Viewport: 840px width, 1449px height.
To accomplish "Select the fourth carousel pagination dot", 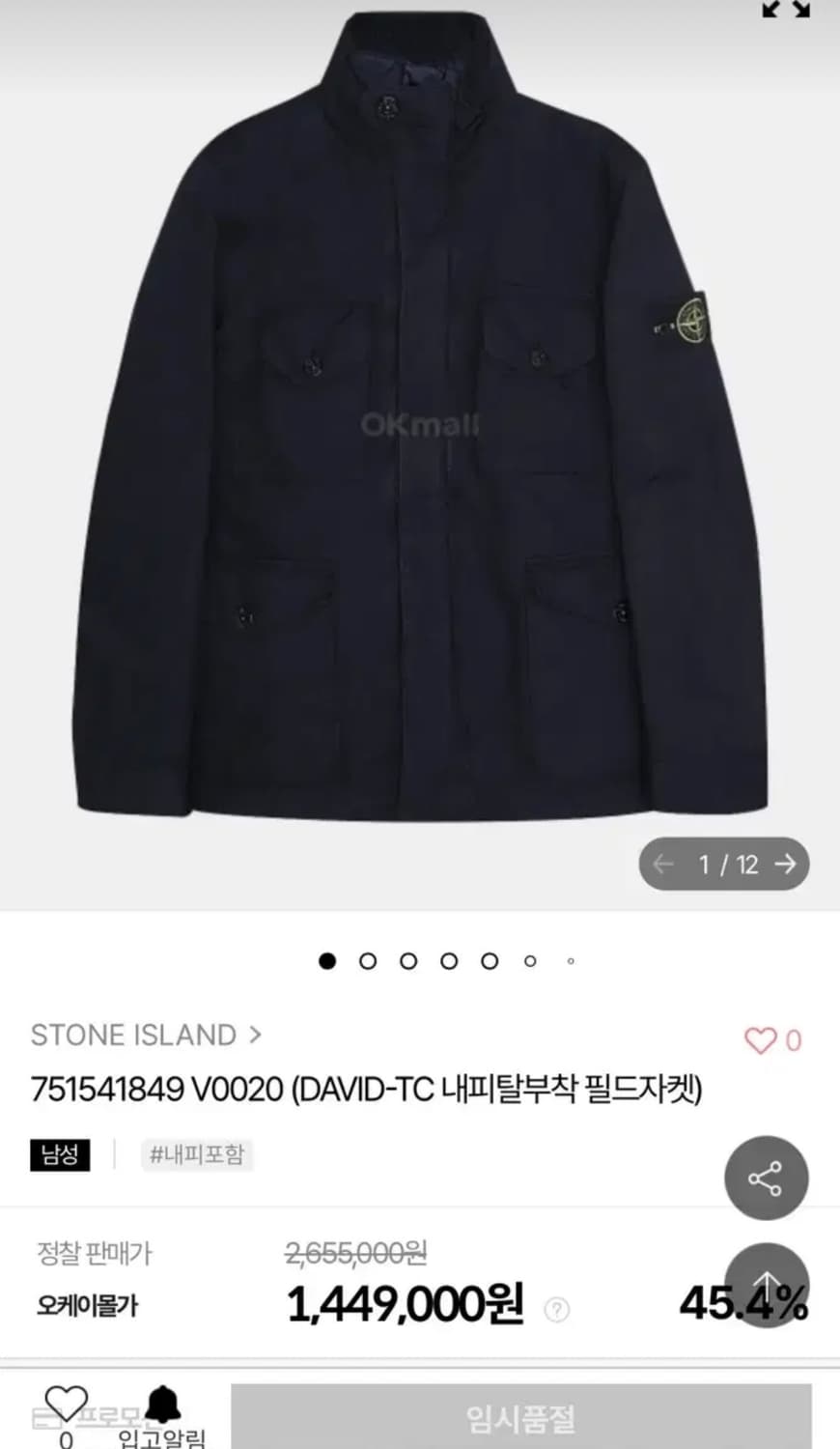I will click(449, 962).
